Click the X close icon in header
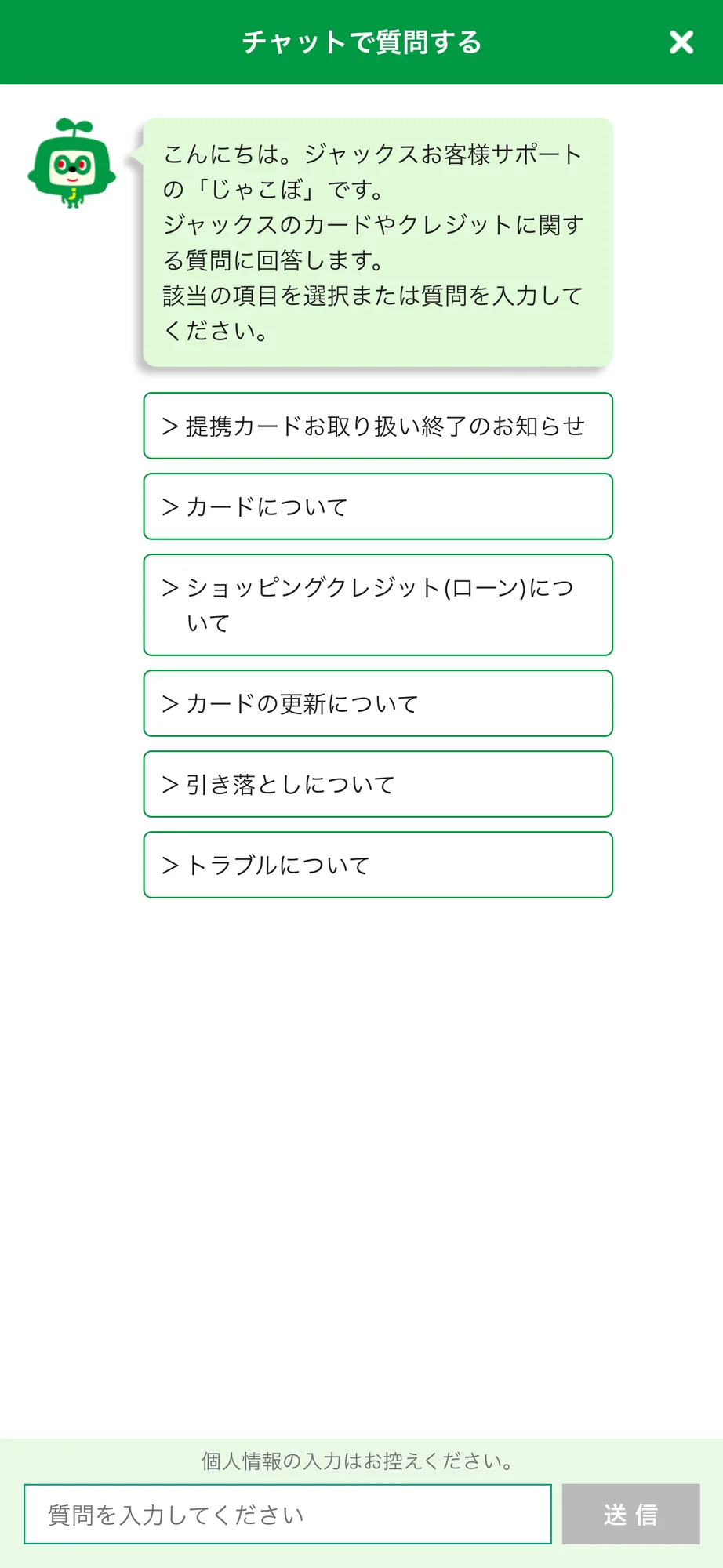This screenshot has height=1568, width=723. 681,42
